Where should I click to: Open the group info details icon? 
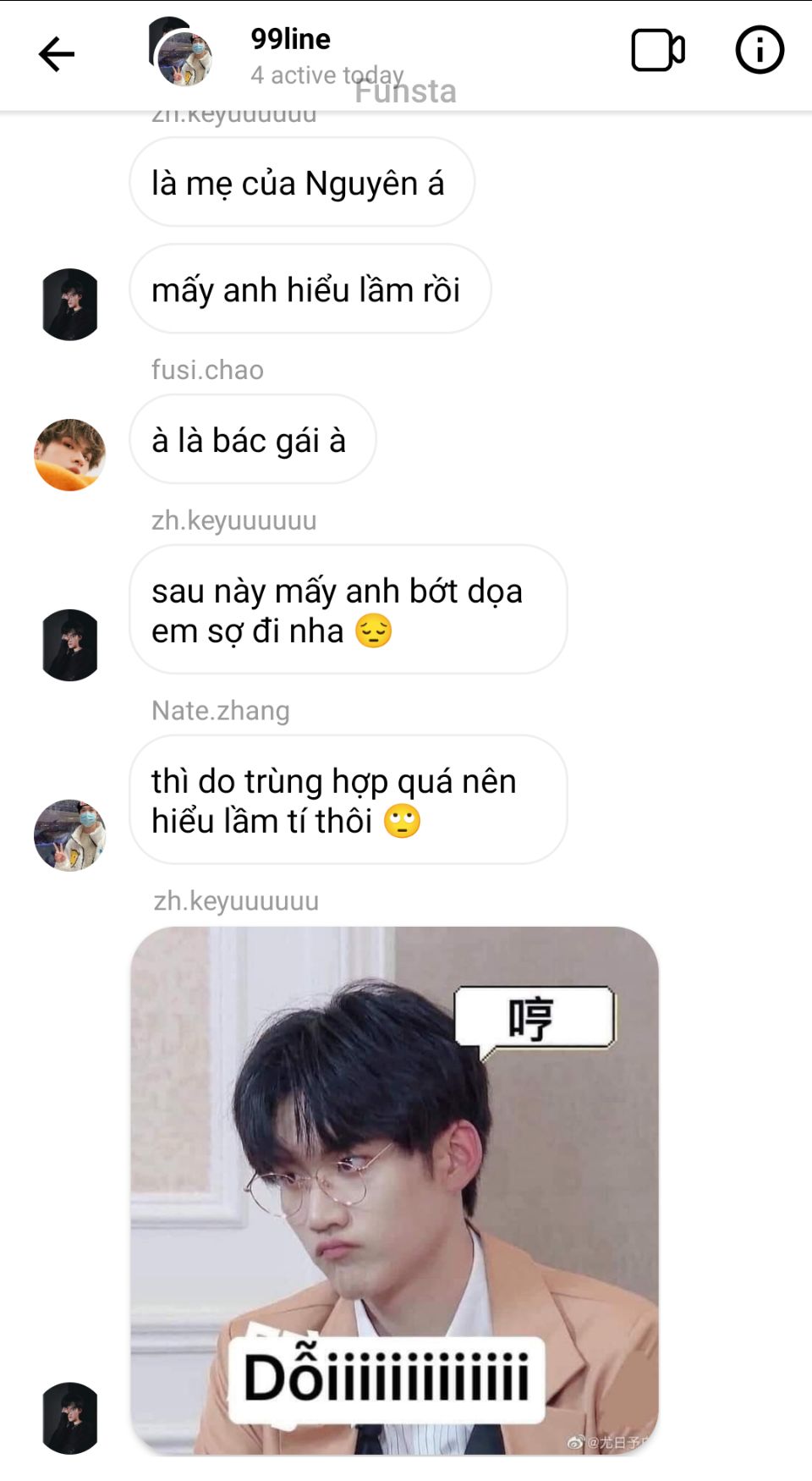759,51
